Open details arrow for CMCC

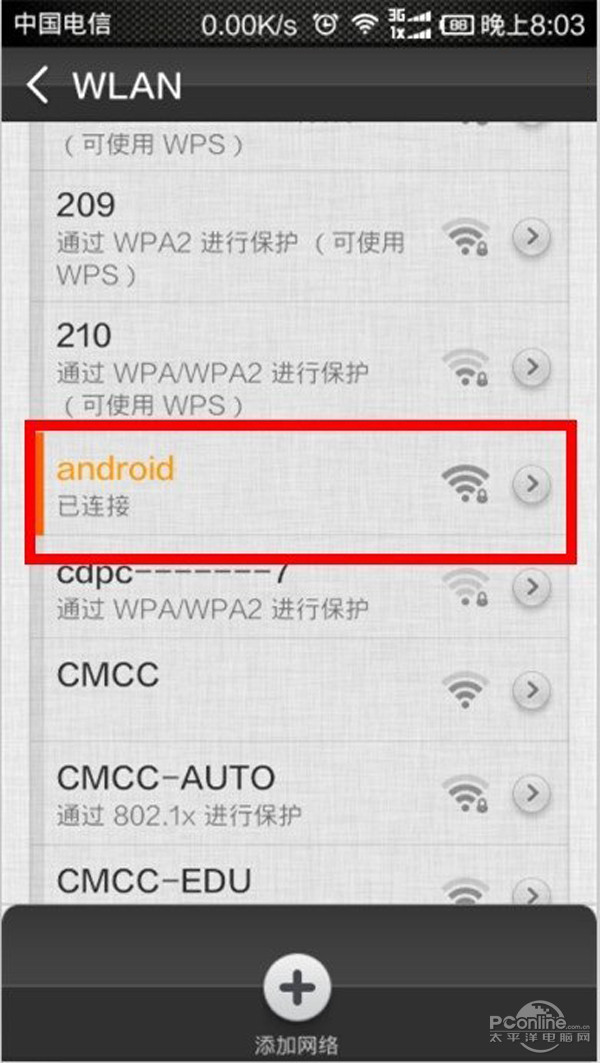click(532, 690)
